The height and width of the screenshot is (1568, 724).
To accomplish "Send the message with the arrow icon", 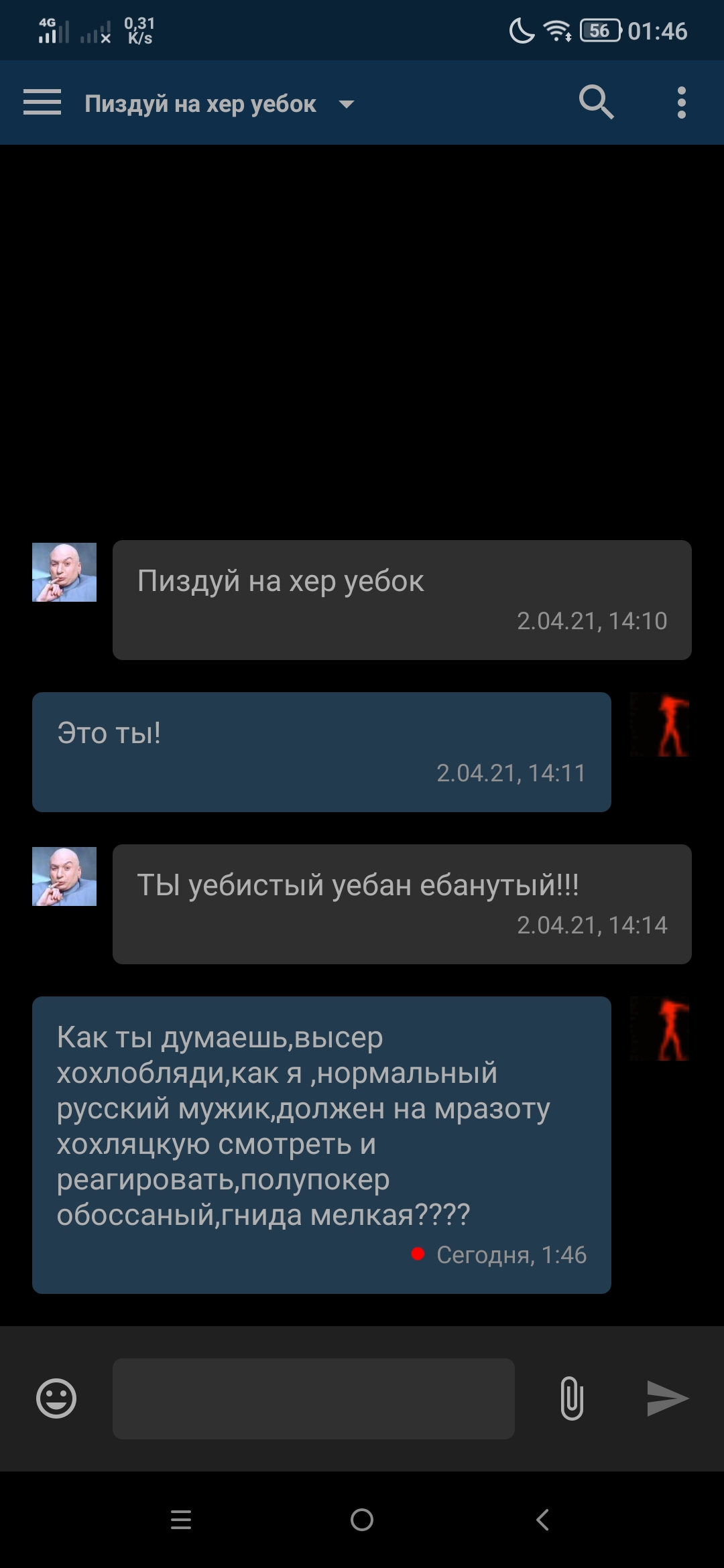I will point(668,1398).
